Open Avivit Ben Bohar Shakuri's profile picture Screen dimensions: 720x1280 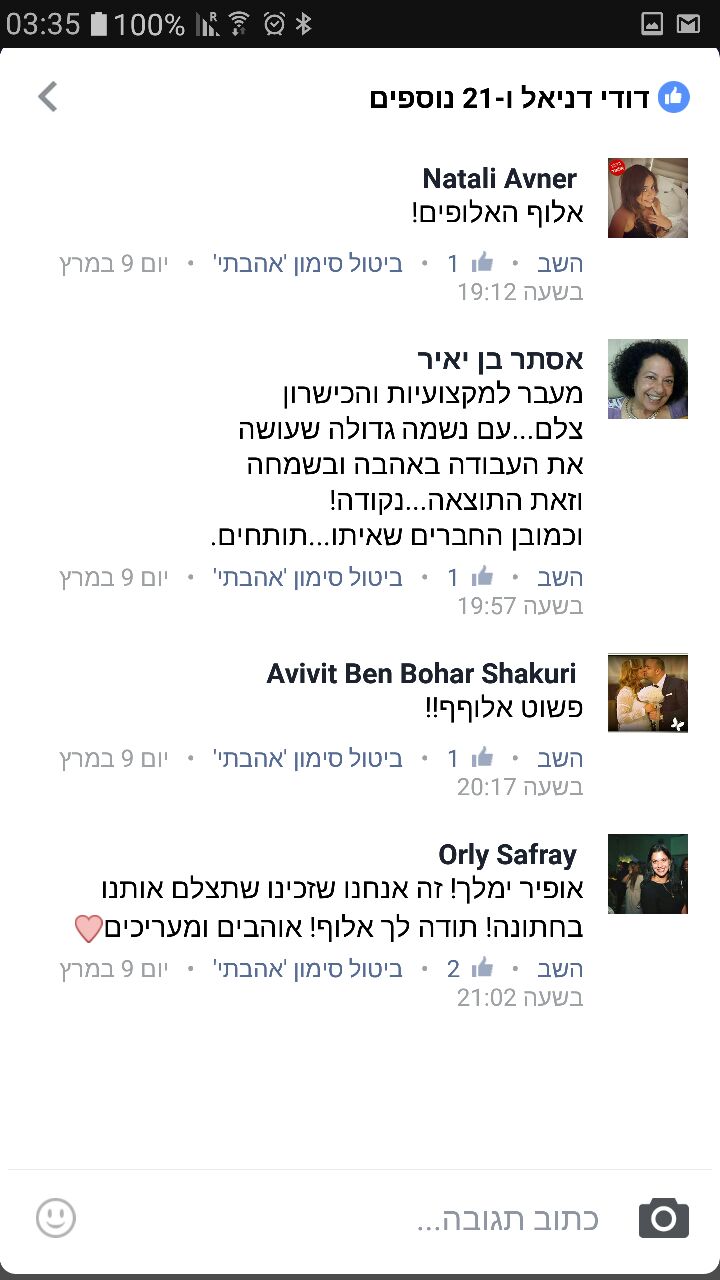648,693
